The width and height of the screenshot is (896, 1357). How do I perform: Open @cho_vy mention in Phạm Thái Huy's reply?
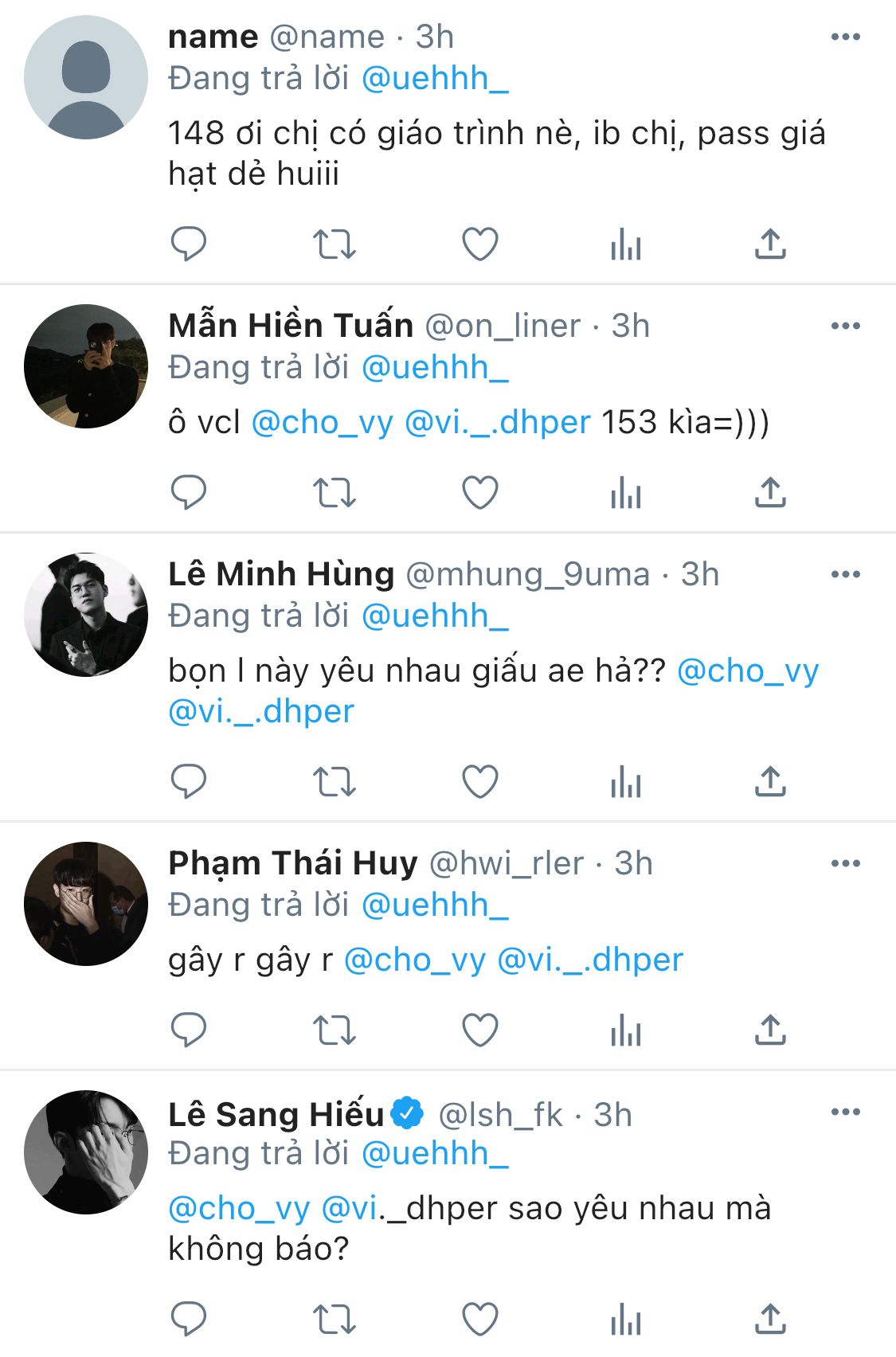pyautogui.click(x=414, y=960)
